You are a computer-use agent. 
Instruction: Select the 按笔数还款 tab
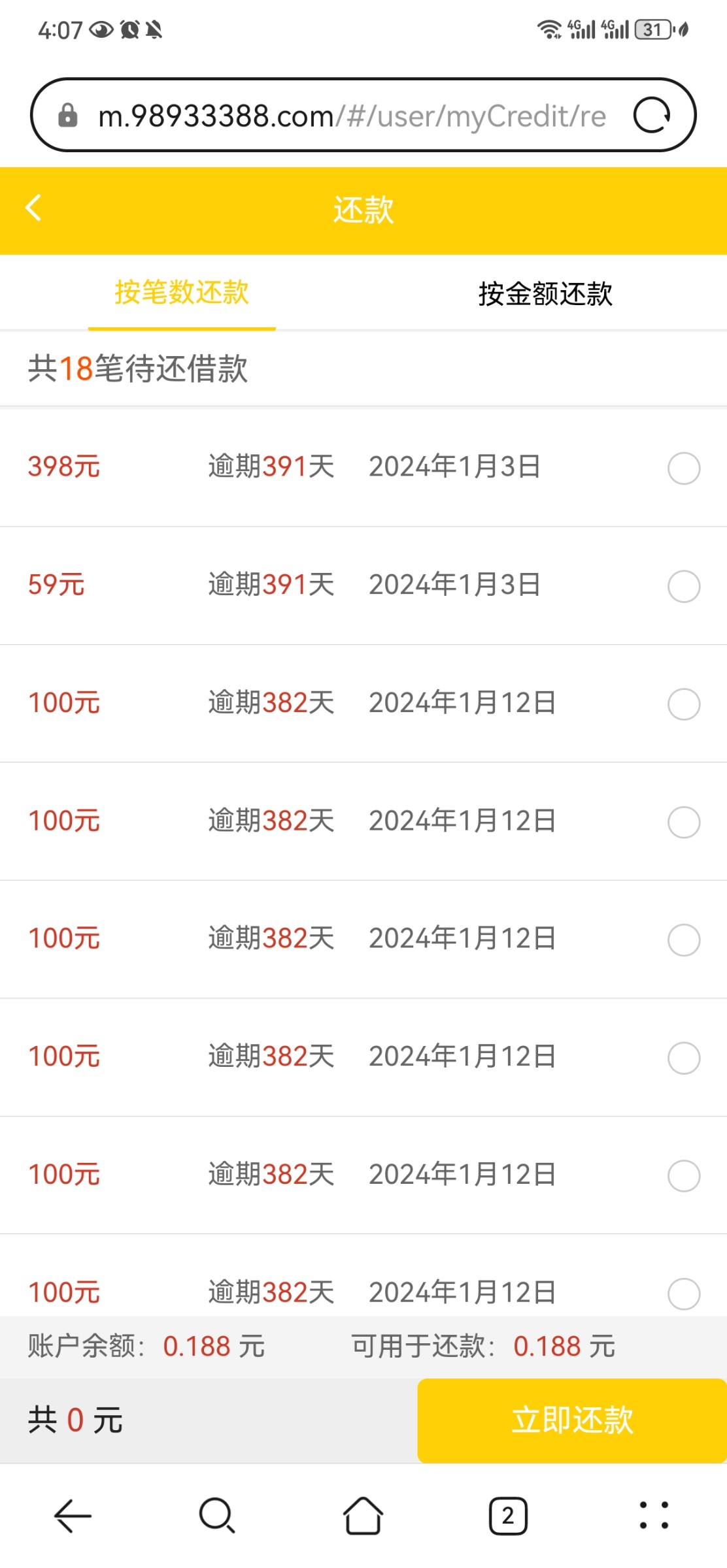coord(182,292)
